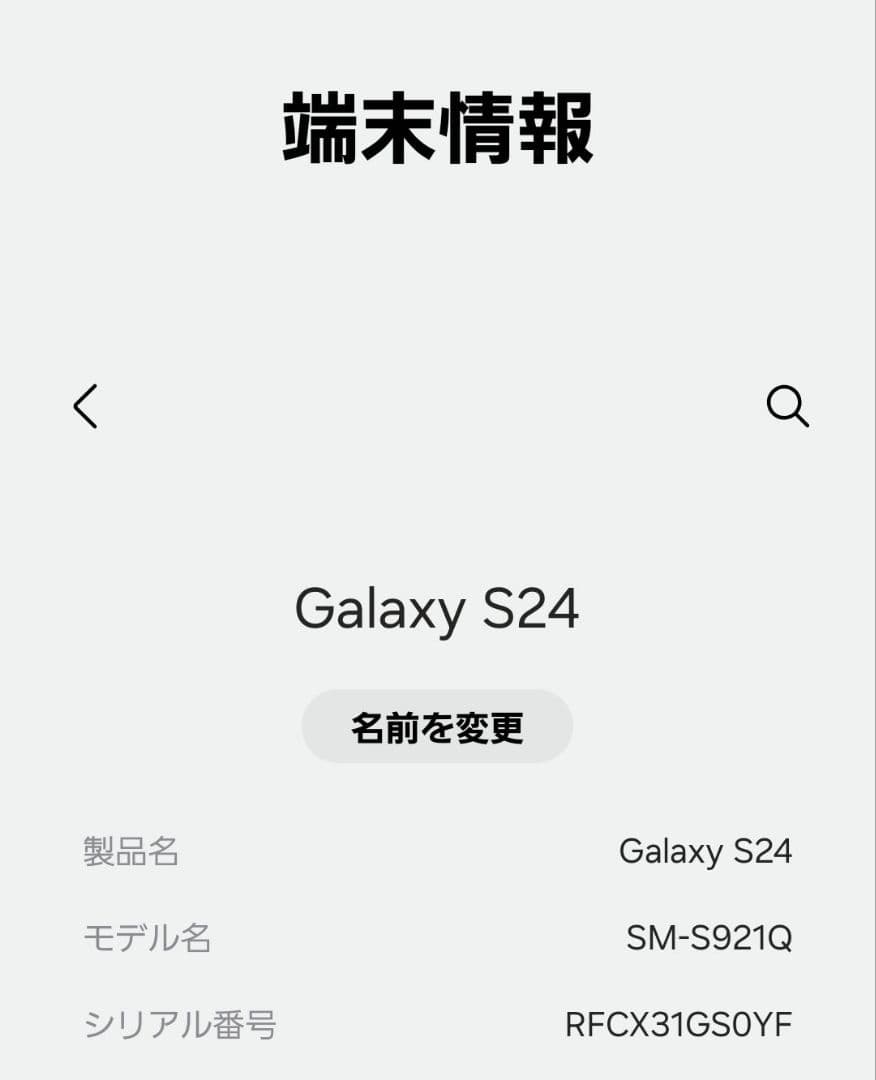Tap the serial number RFCX31GS0YF
876x1080 pixels.
[x=677, y=1022]
